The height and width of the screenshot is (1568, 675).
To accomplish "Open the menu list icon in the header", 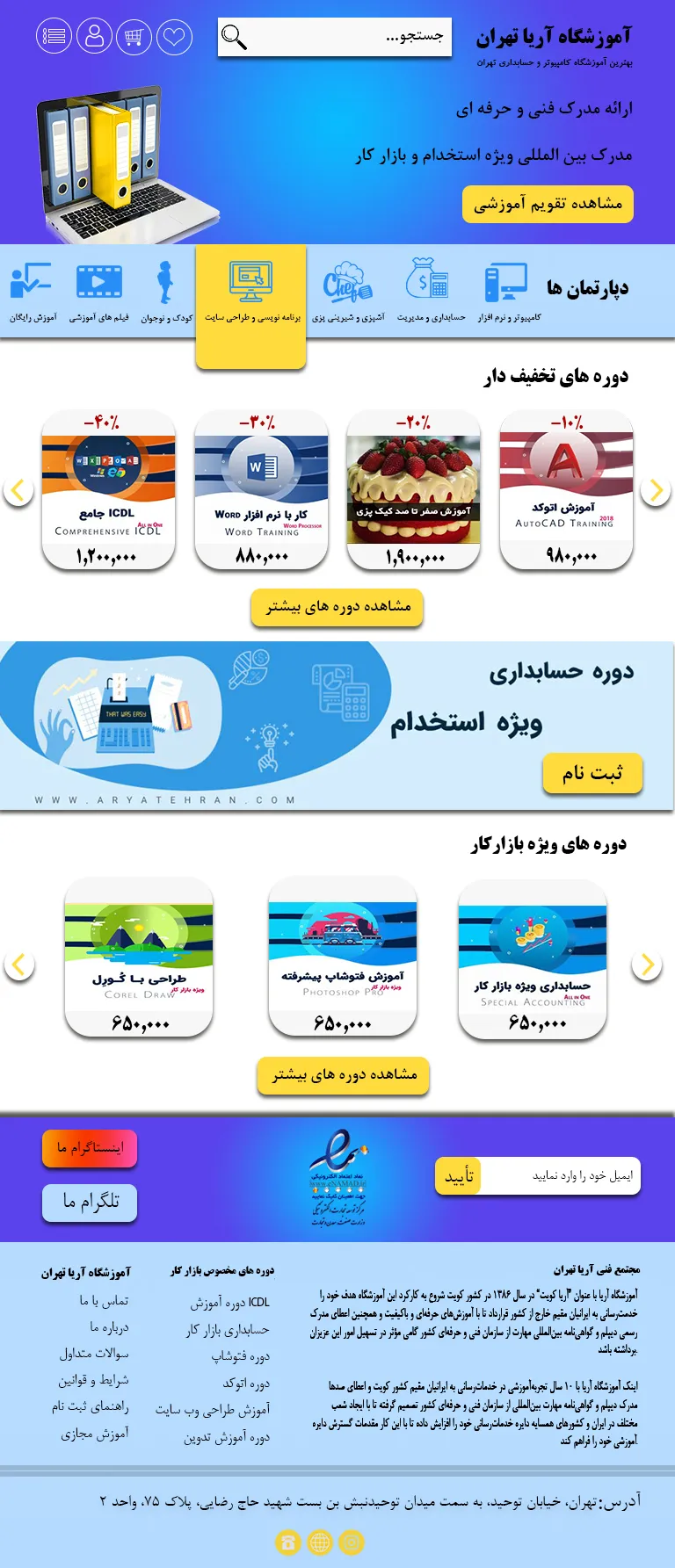I will (54, 37).
